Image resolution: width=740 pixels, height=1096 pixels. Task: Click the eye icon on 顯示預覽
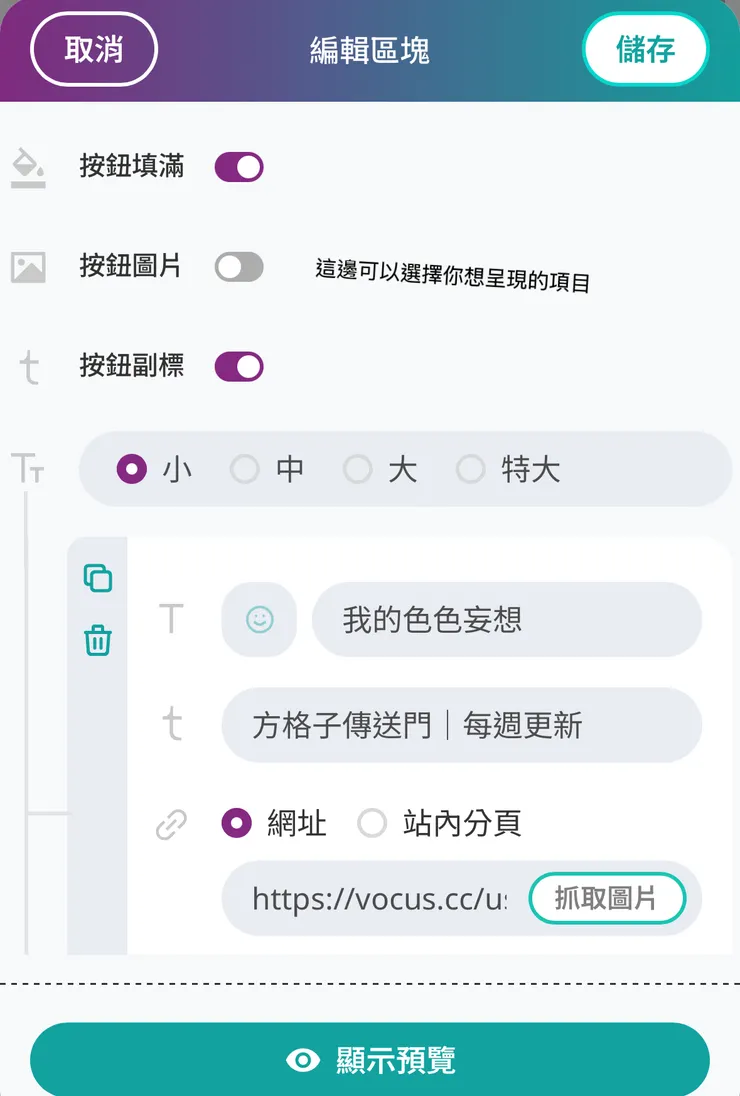(302, 1059)
